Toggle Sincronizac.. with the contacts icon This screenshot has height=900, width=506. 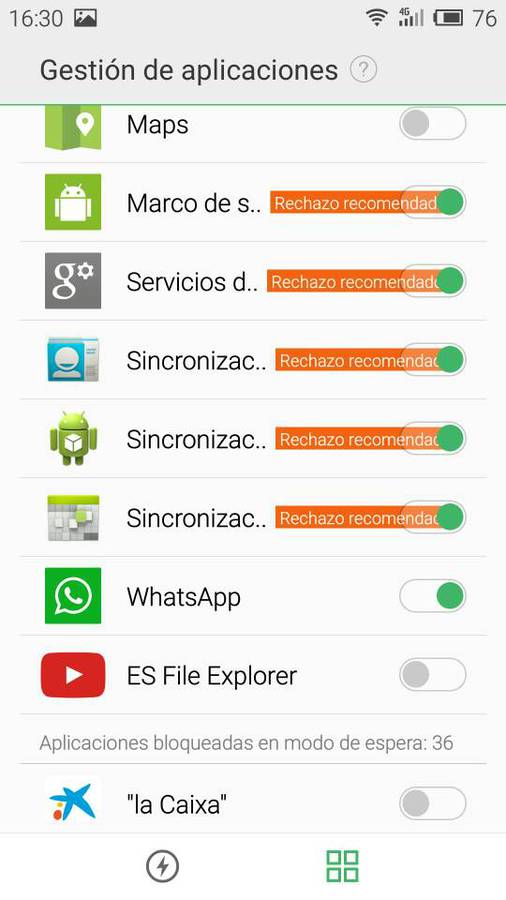(x=433, y=360)
